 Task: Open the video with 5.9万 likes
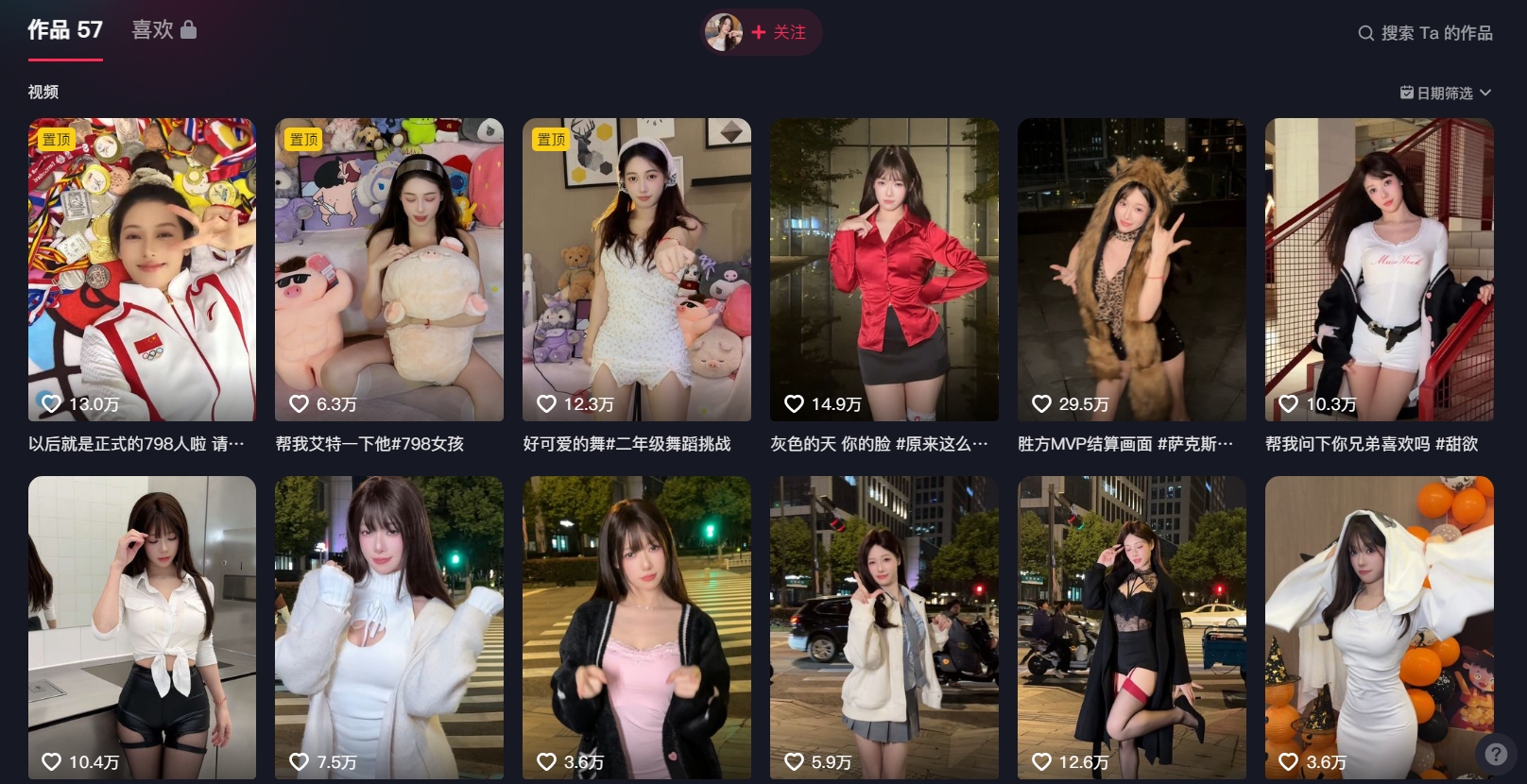[x=884, y=627]
